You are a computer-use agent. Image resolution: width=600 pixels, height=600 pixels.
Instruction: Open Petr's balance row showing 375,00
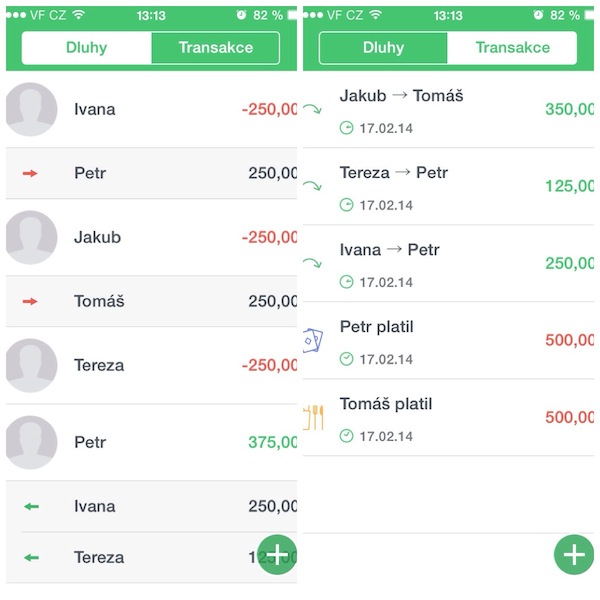[150, 442]
